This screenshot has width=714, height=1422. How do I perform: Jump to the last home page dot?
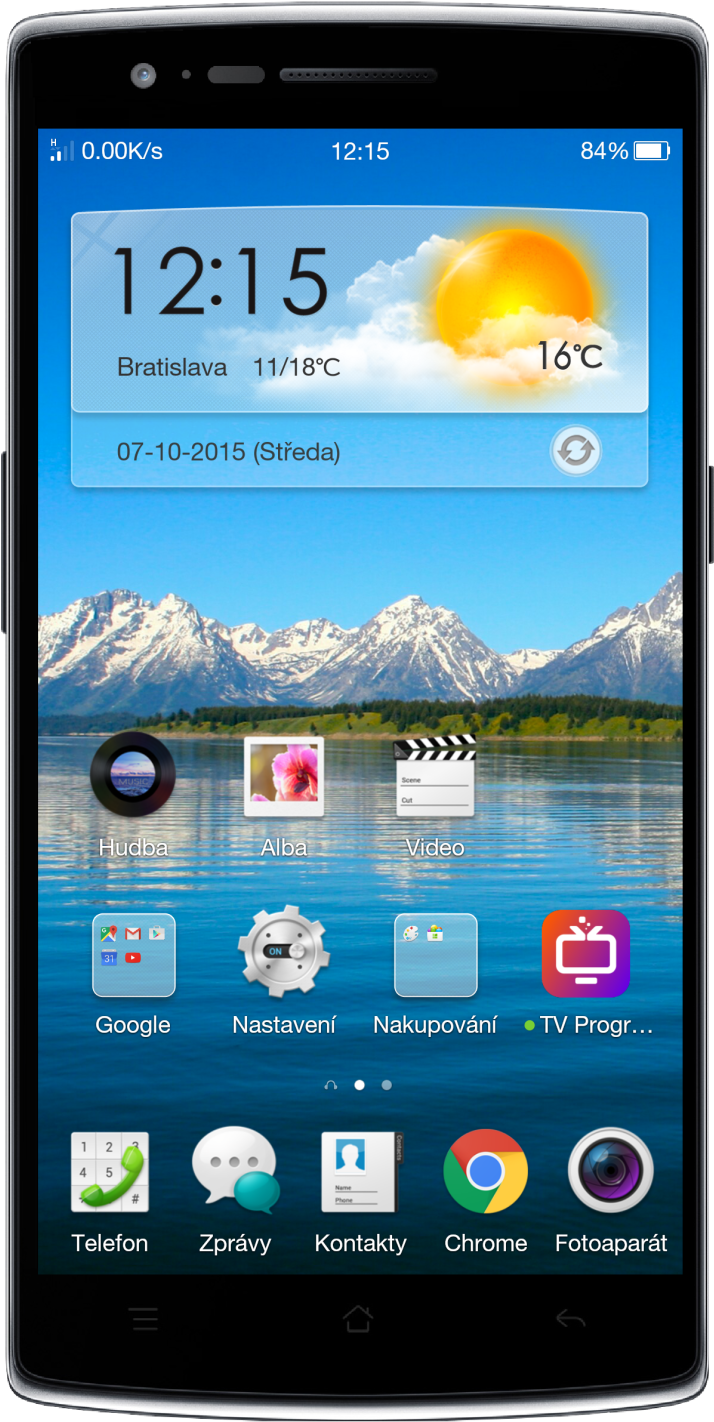coord(387,1084)
